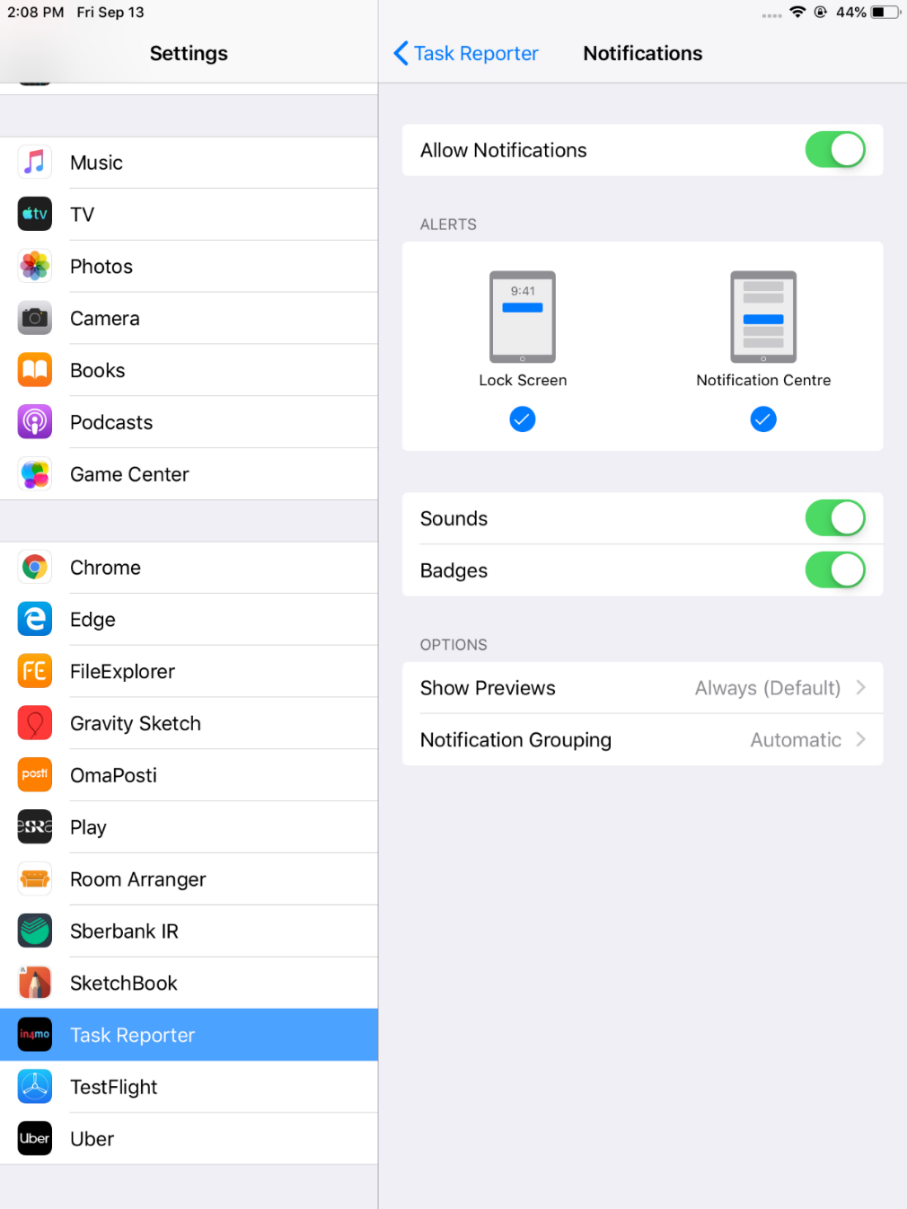907x1209 pixels.
Task: Open Chrome settings
Action: [x=189, y=568]
